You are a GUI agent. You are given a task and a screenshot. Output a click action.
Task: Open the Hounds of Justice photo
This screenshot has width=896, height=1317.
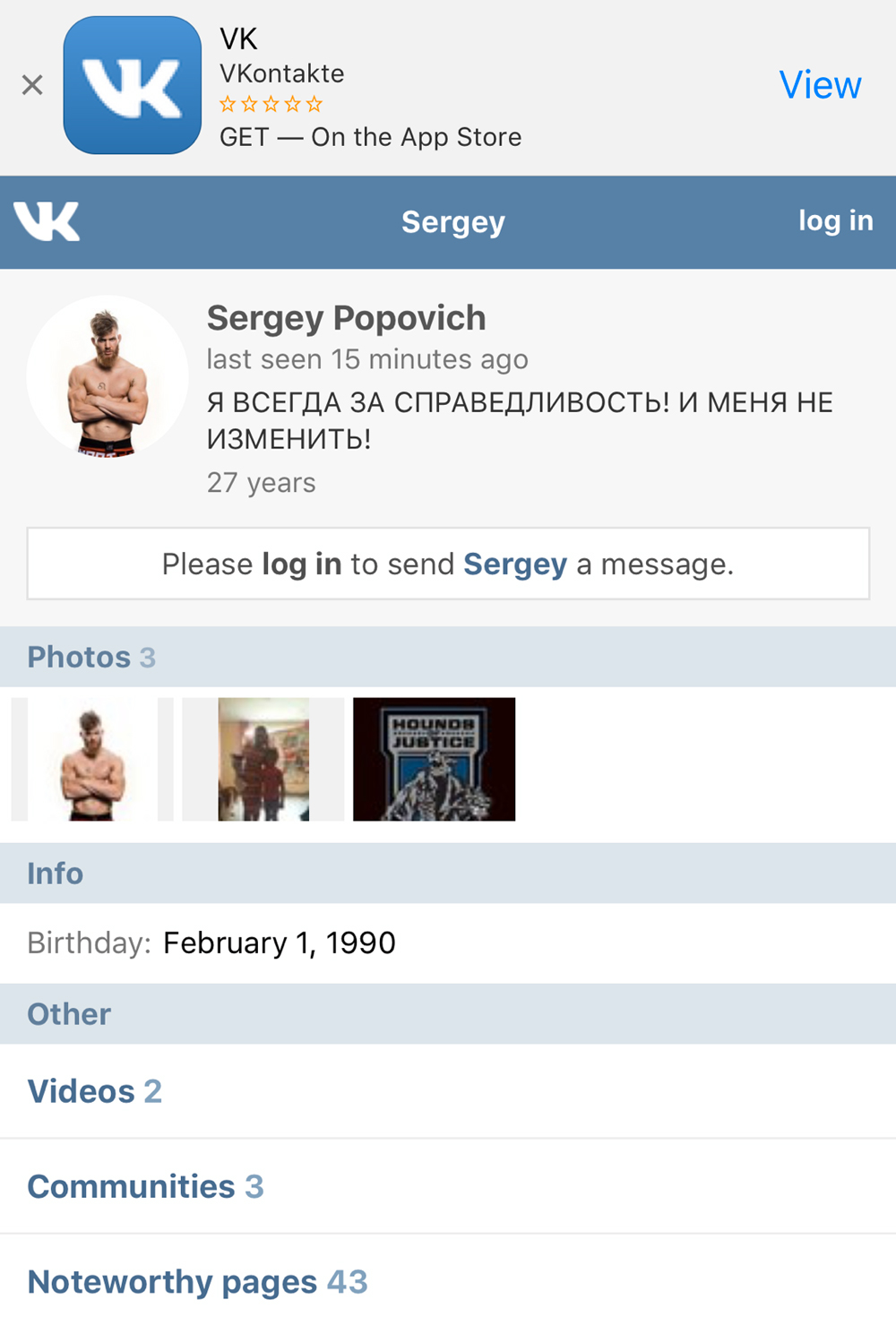[434, 759]
